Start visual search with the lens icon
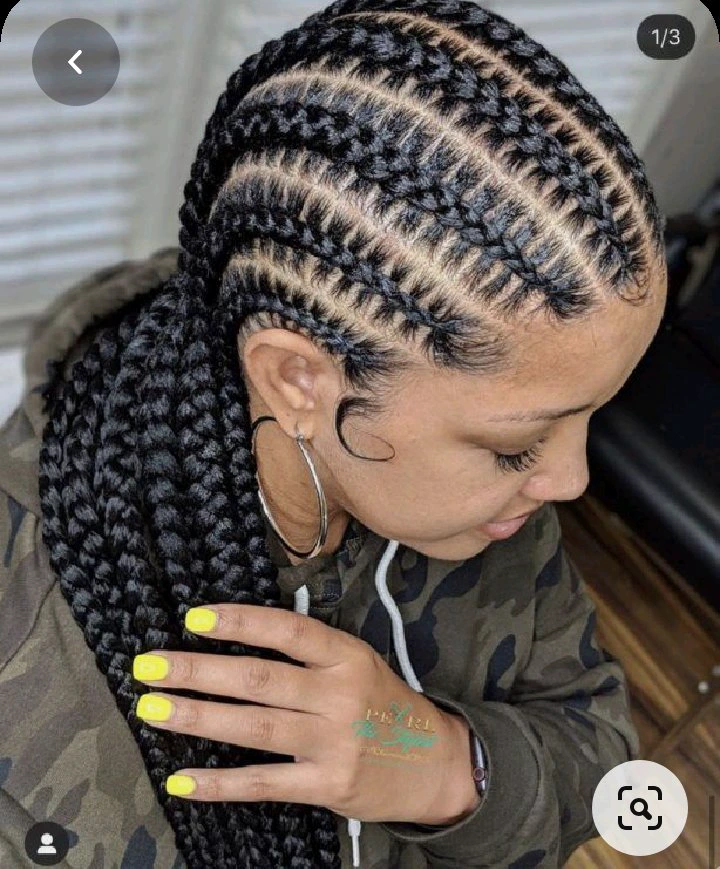The image size is (720, 869). 640,807
